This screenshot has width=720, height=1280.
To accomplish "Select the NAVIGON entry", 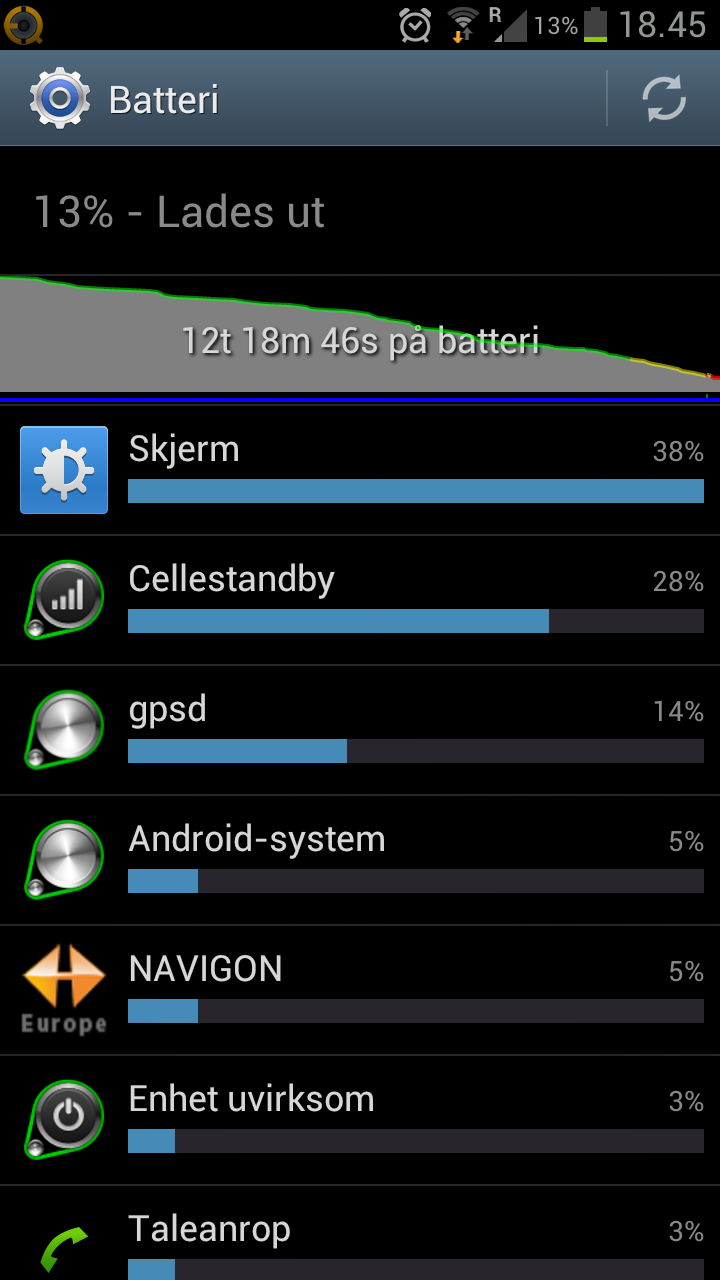I will click(360, 990).
